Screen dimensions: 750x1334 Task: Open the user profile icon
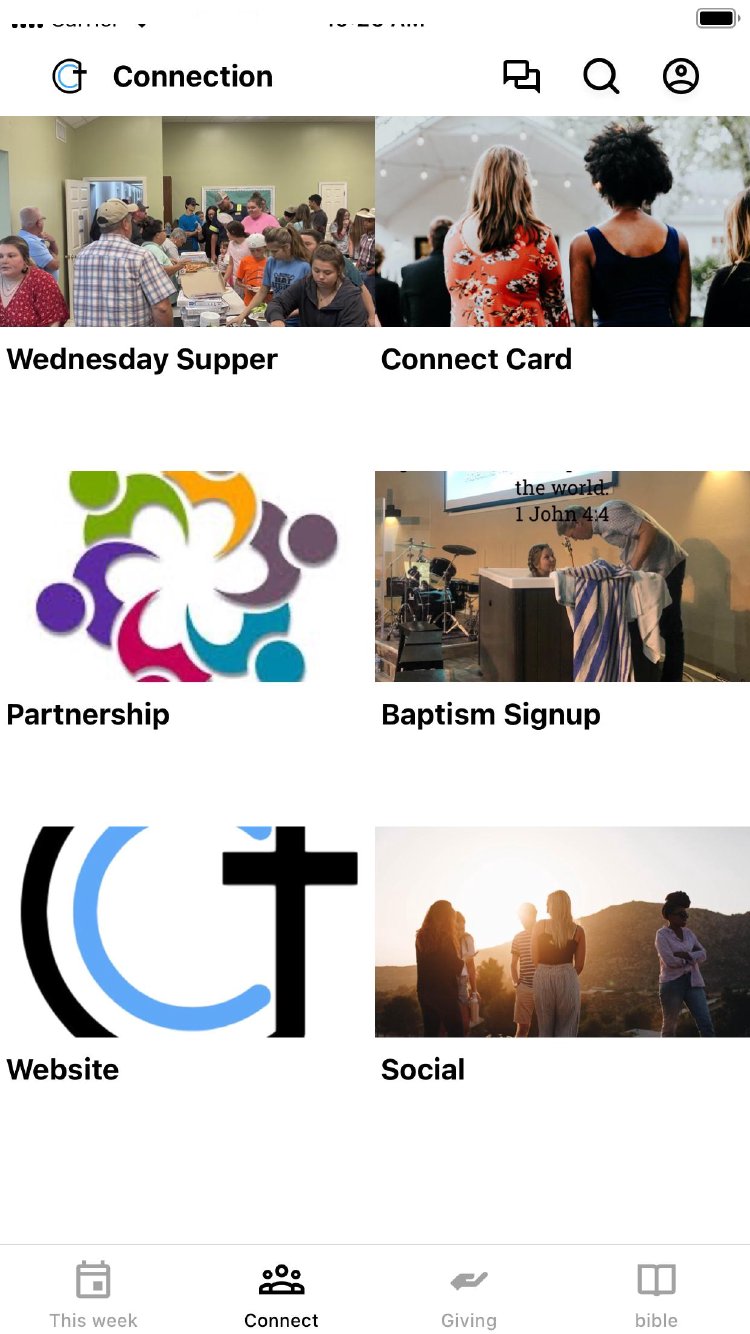(681, 77)
